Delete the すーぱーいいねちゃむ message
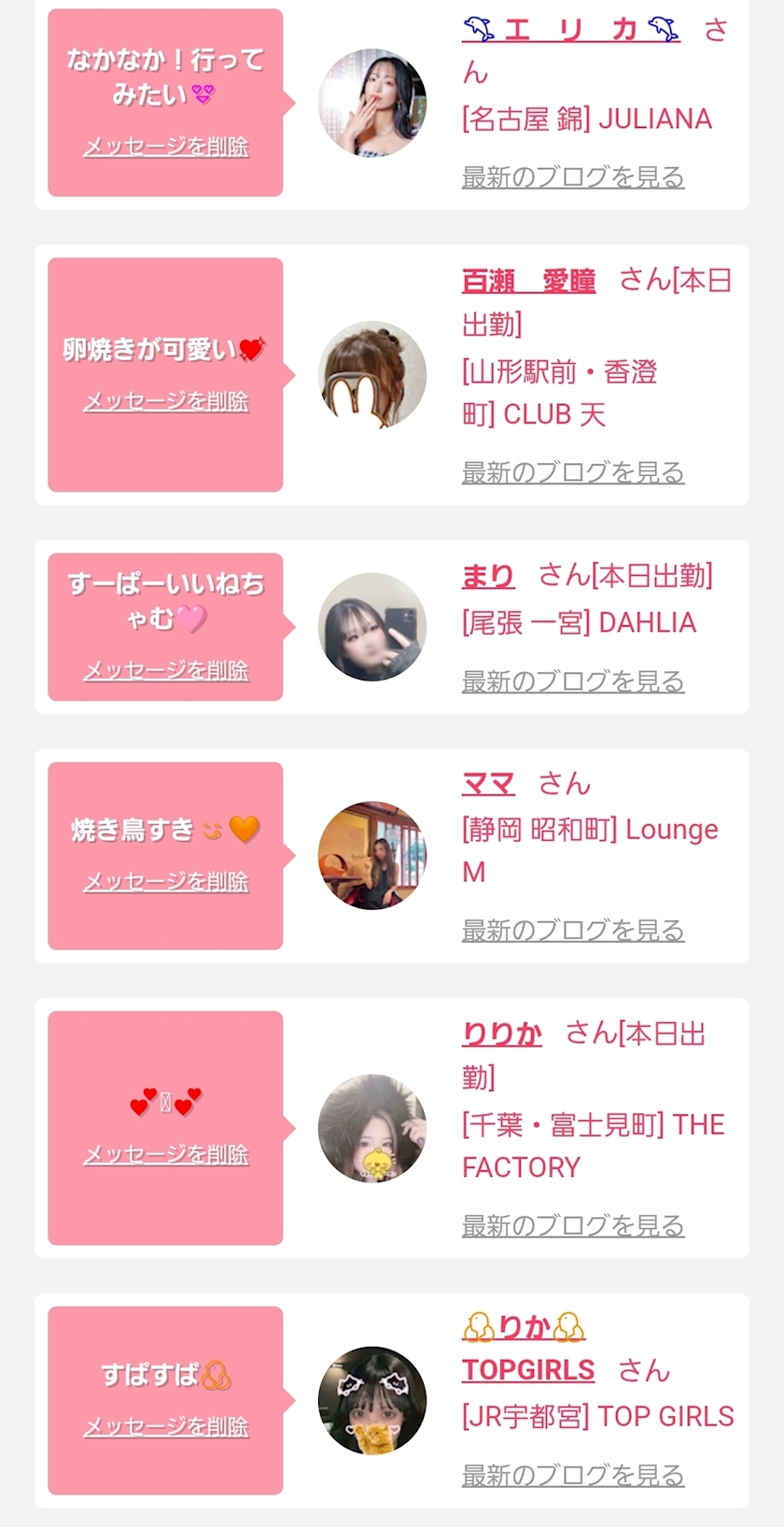Viewport: 784px width, 1527px height. 166,670
